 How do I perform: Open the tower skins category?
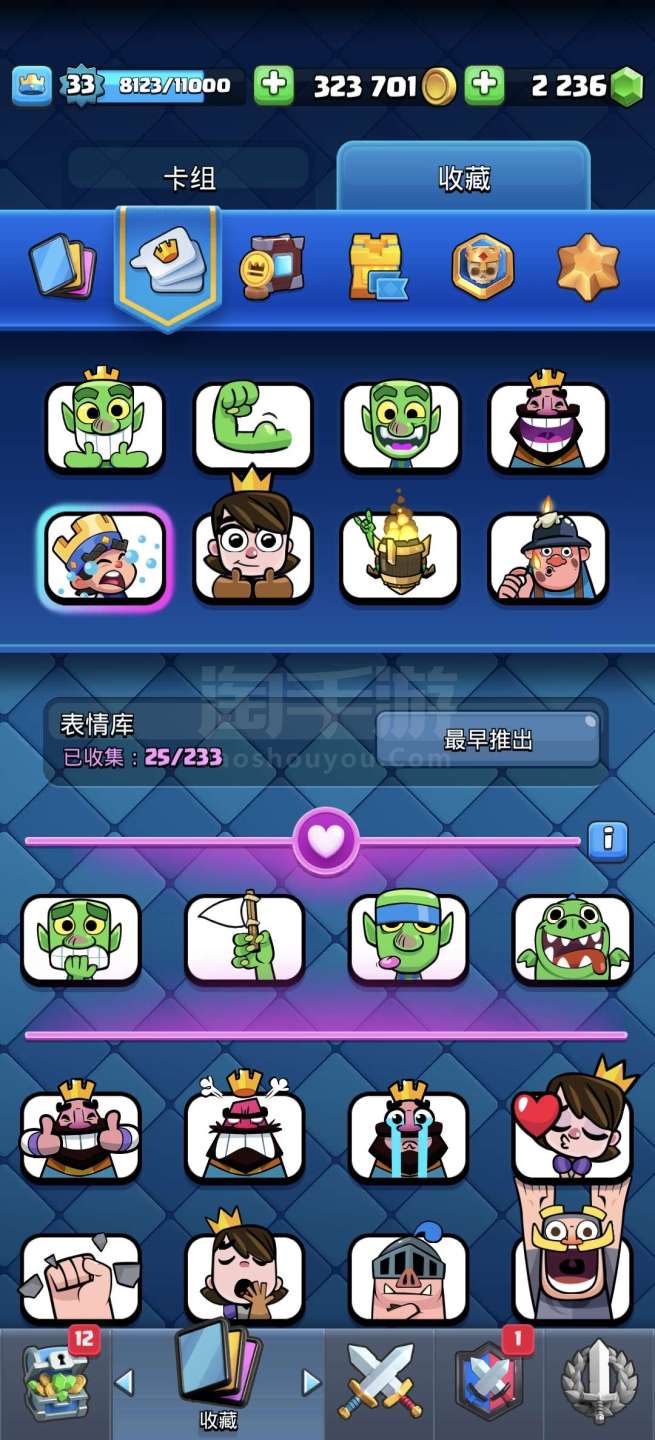tap(378, 266)
